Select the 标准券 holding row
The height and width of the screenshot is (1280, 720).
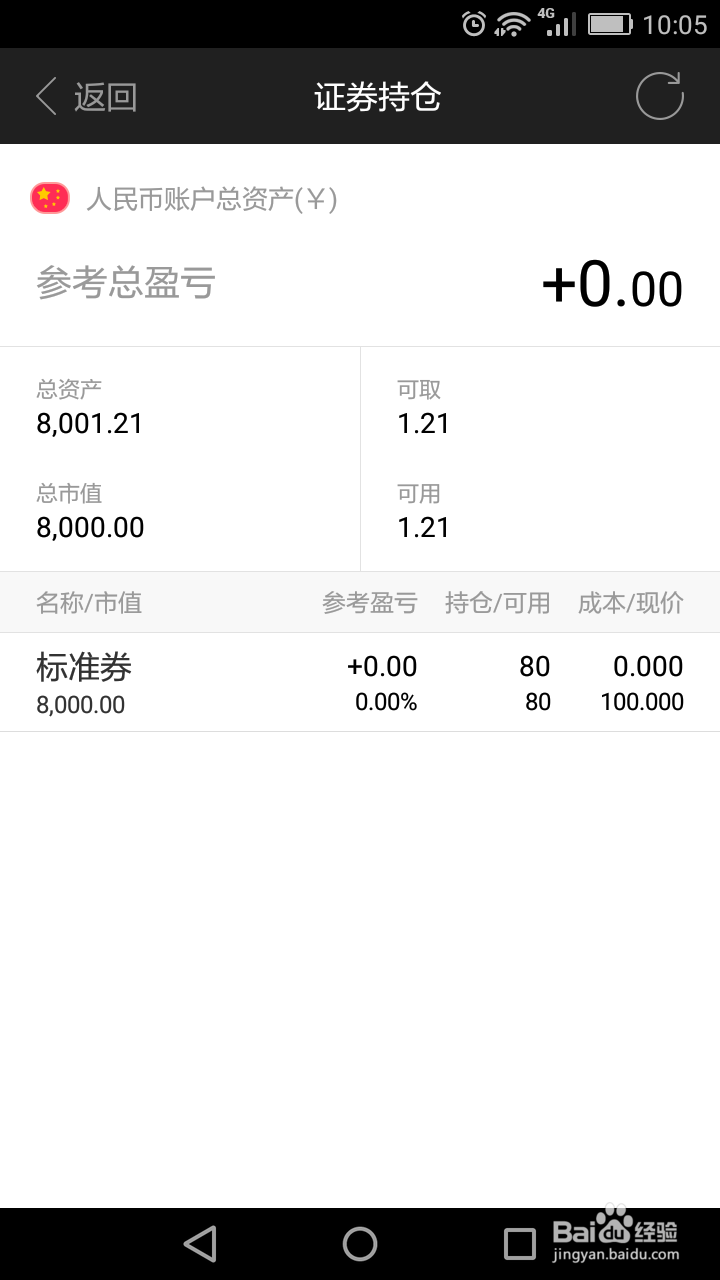tap(360, 683)
